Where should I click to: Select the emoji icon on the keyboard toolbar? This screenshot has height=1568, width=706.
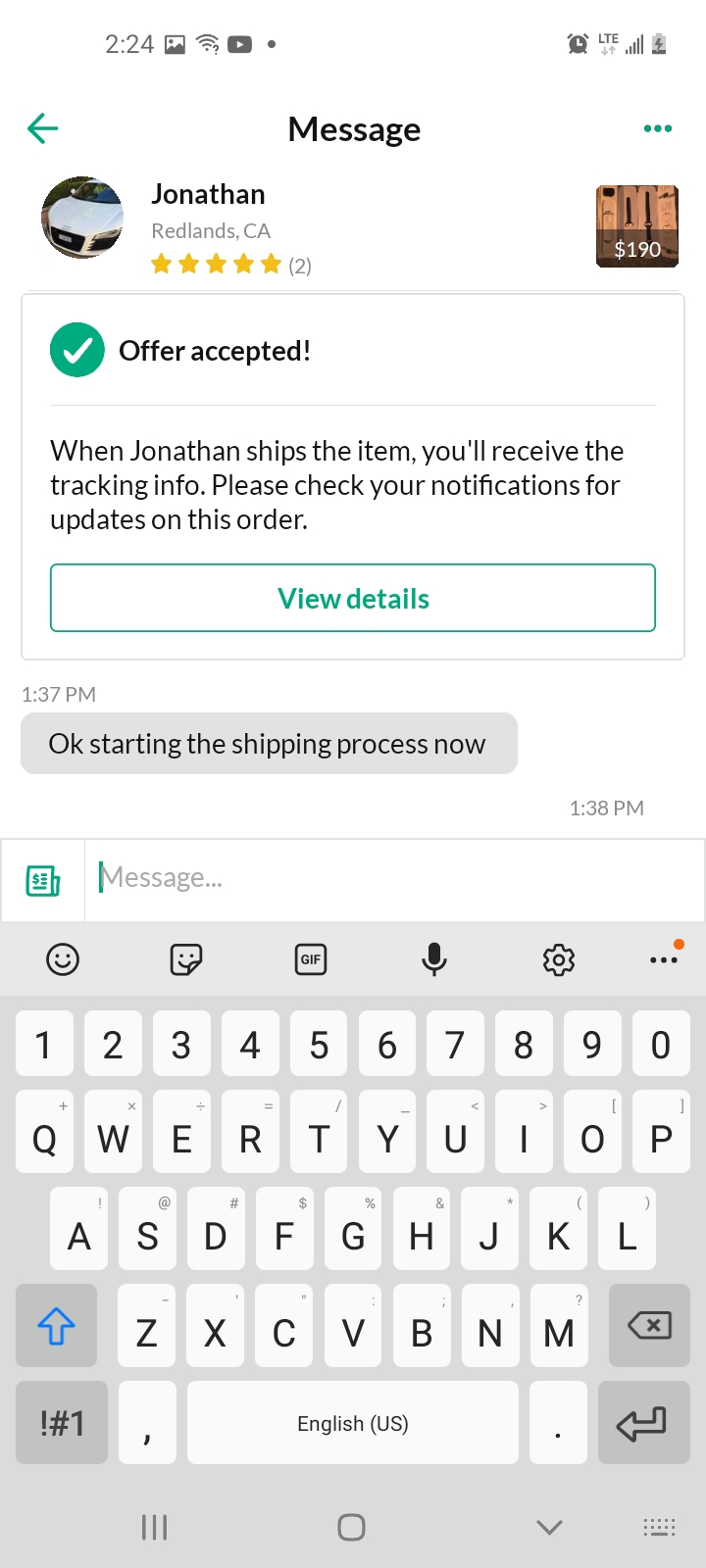pos(62,959)
